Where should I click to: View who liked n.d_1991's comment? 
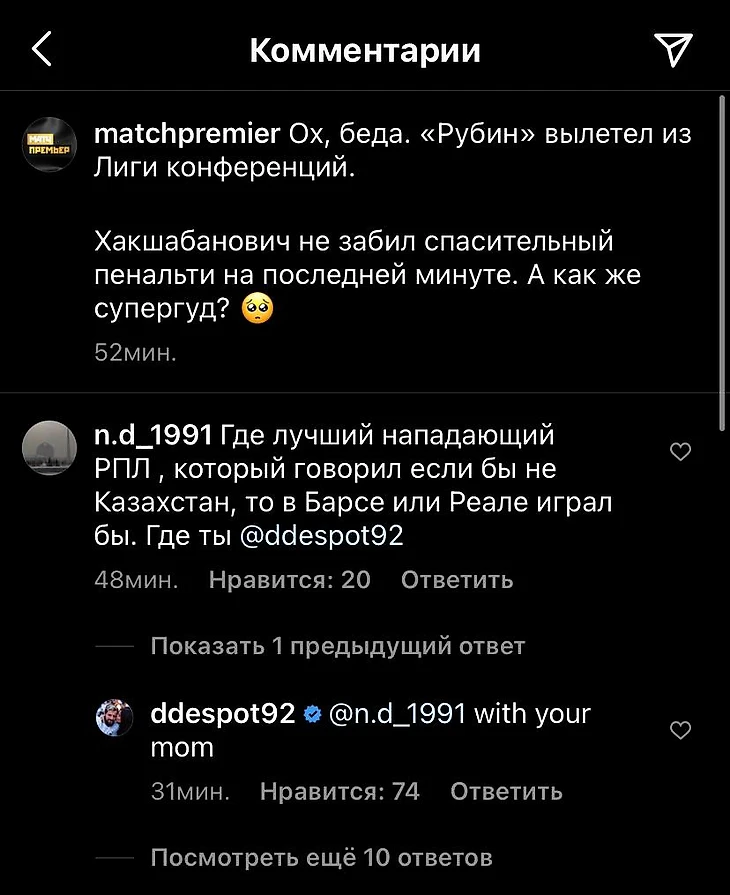(x=289, y=579)
